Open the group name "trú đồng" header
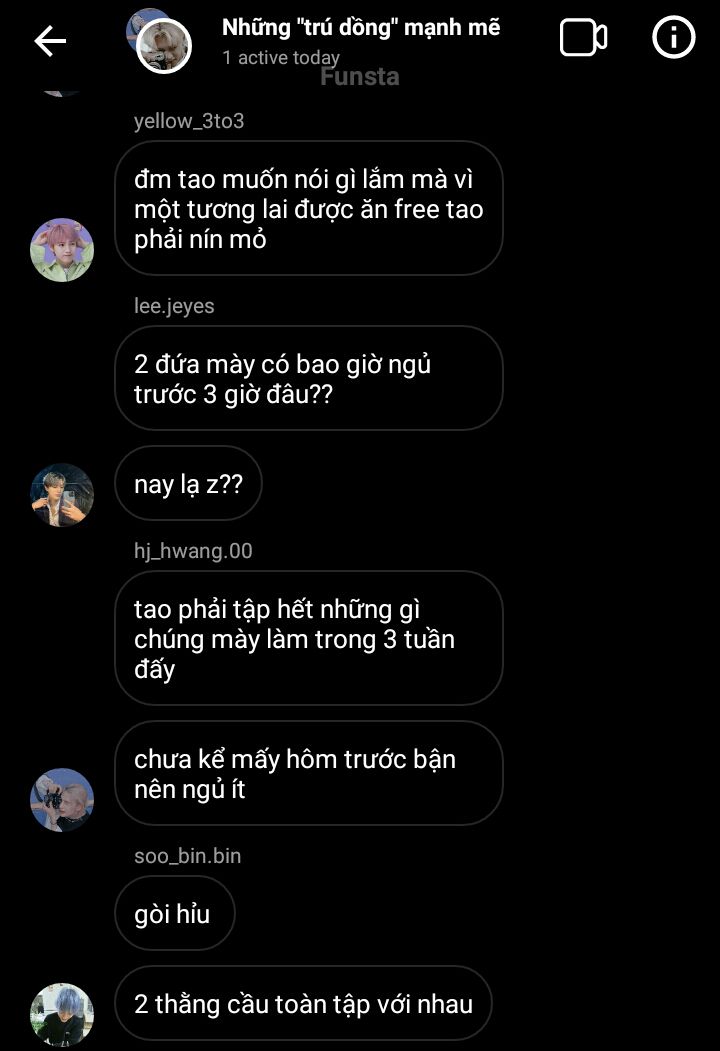The image size is (720, 1051). point(360,28)
